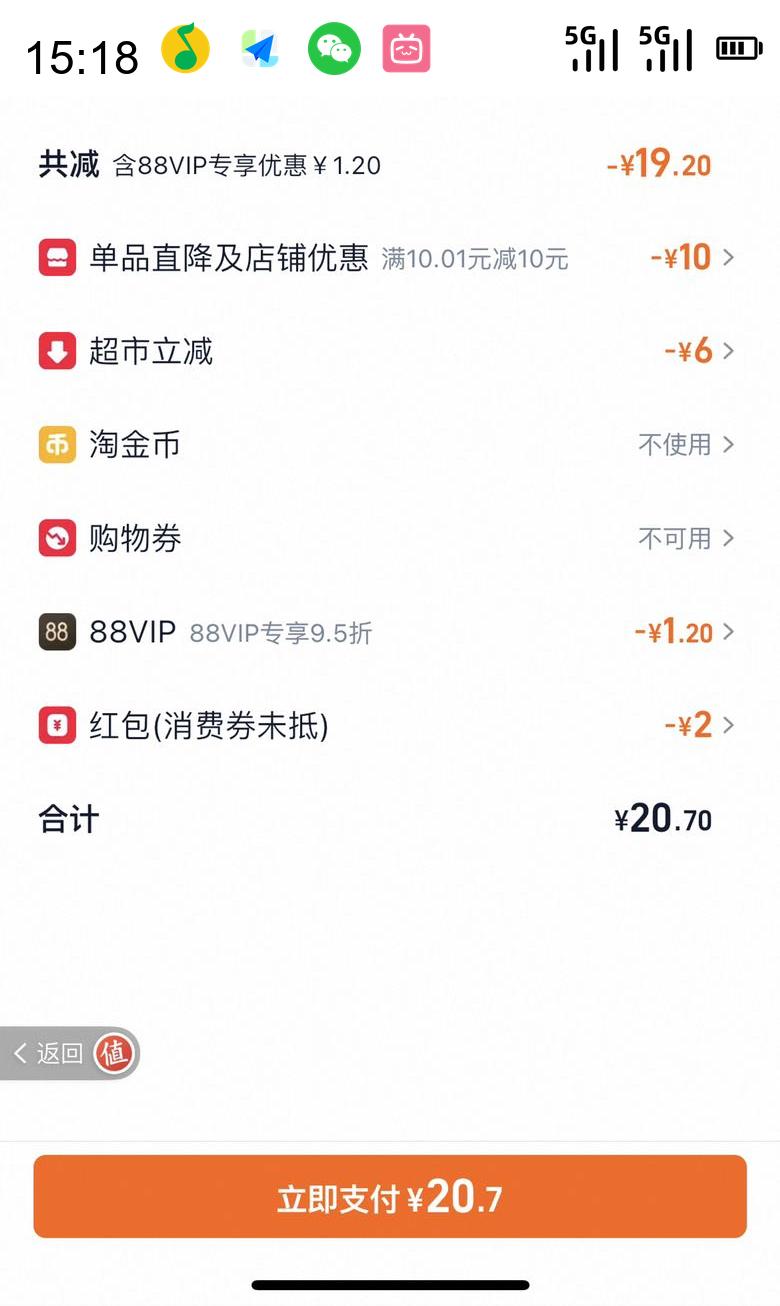Open the 超市立减 discount row

pos(388,351)
